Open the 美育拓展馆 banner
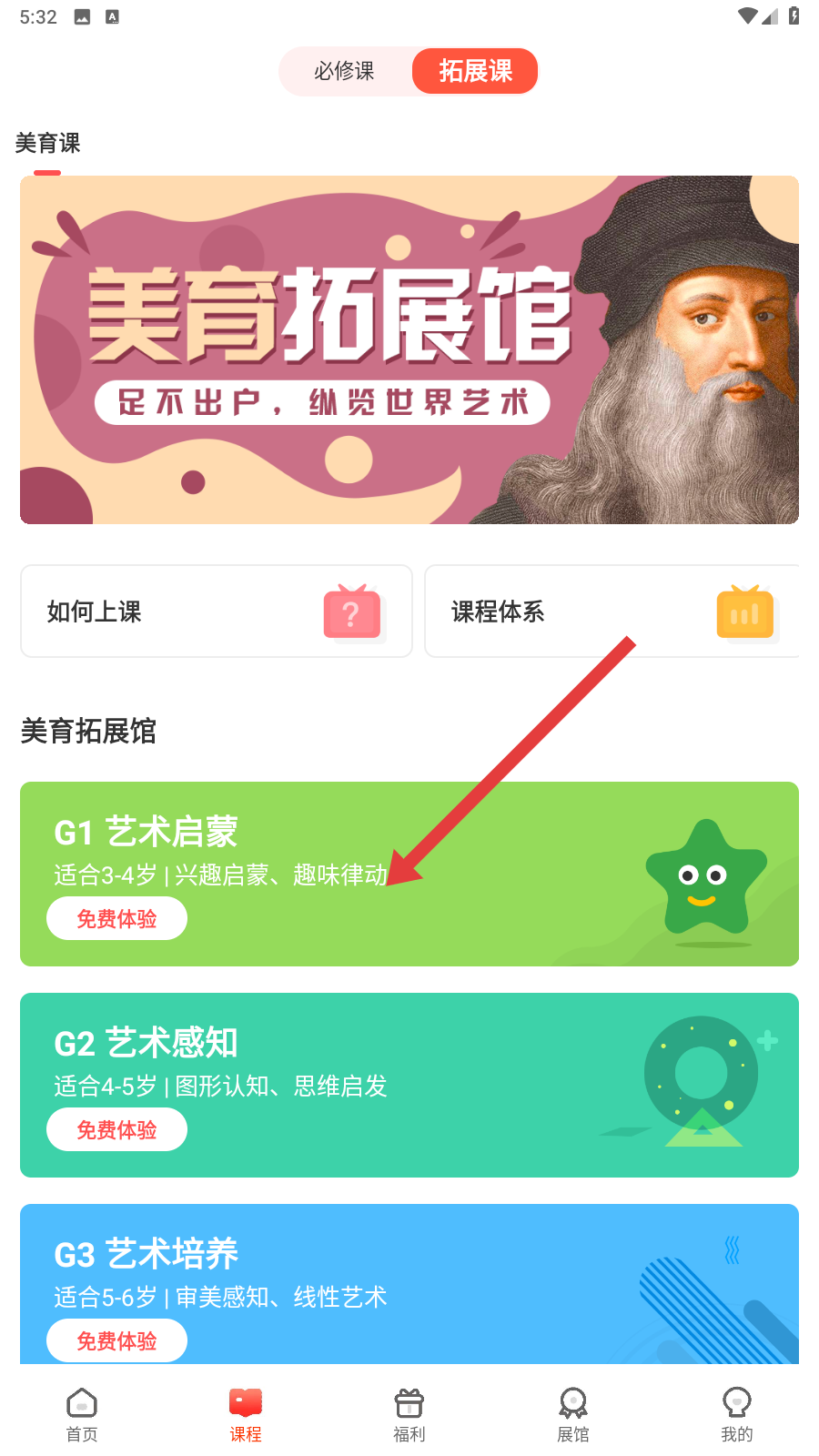This screenshot has height=1456, width=819. (x=409, y=349)
